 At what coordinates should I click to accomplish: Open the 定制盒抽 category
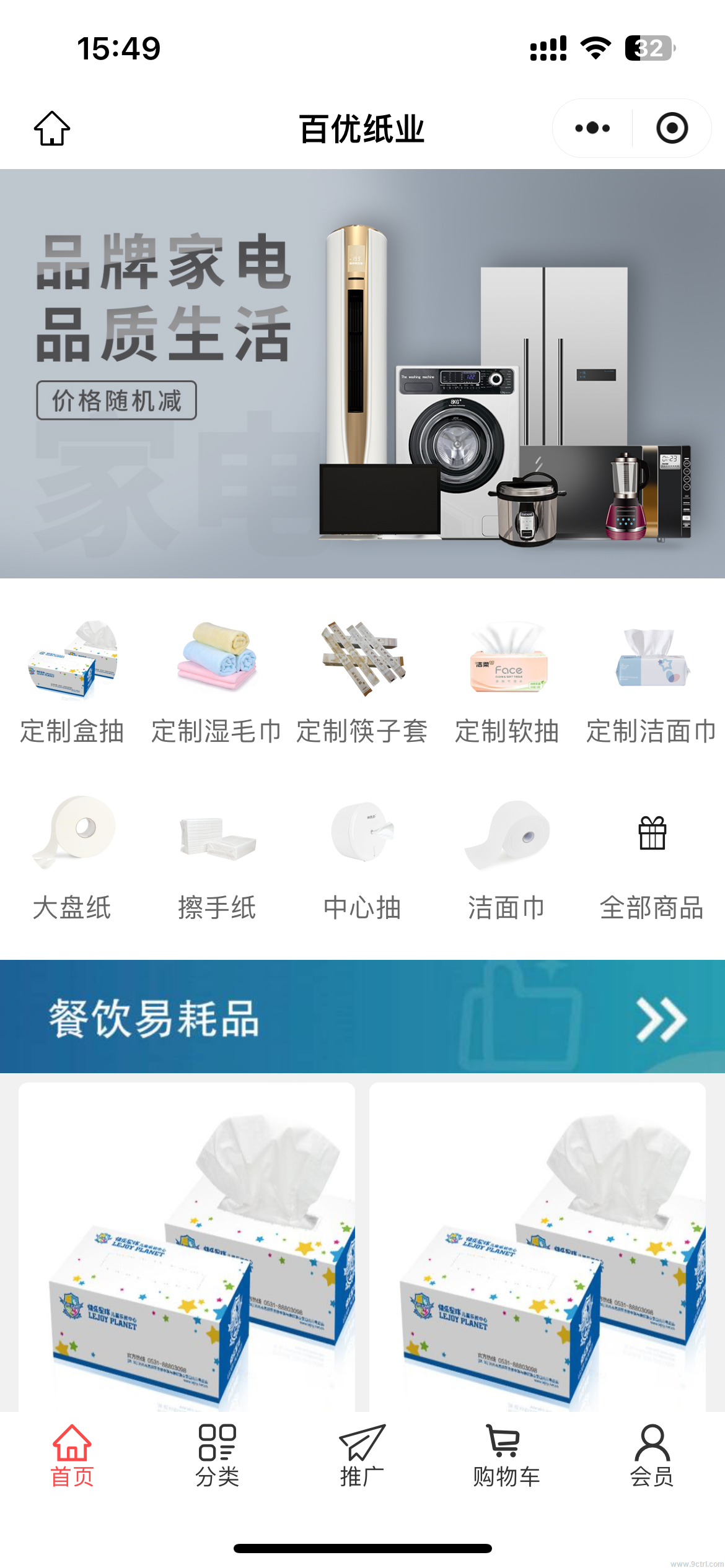72,682
